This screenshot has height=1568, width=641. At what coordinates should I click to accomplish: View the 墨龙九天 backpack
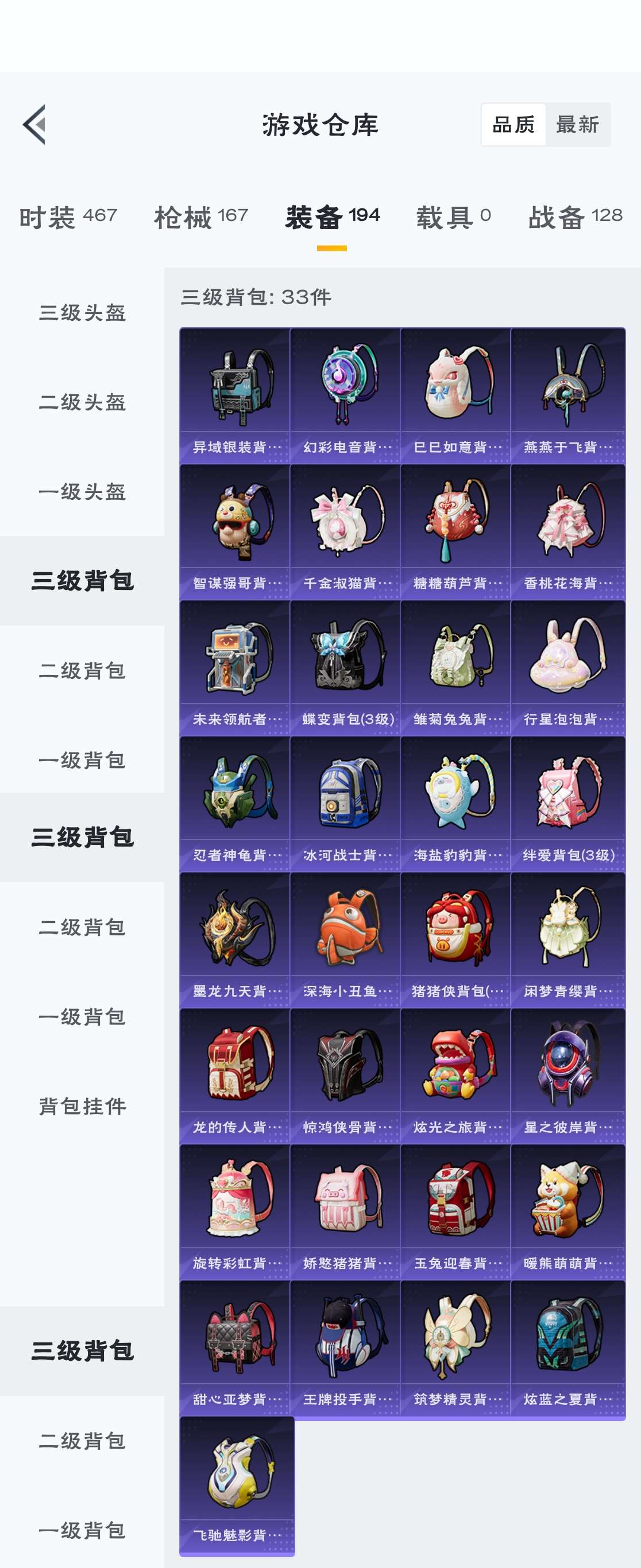click(235, 940)
